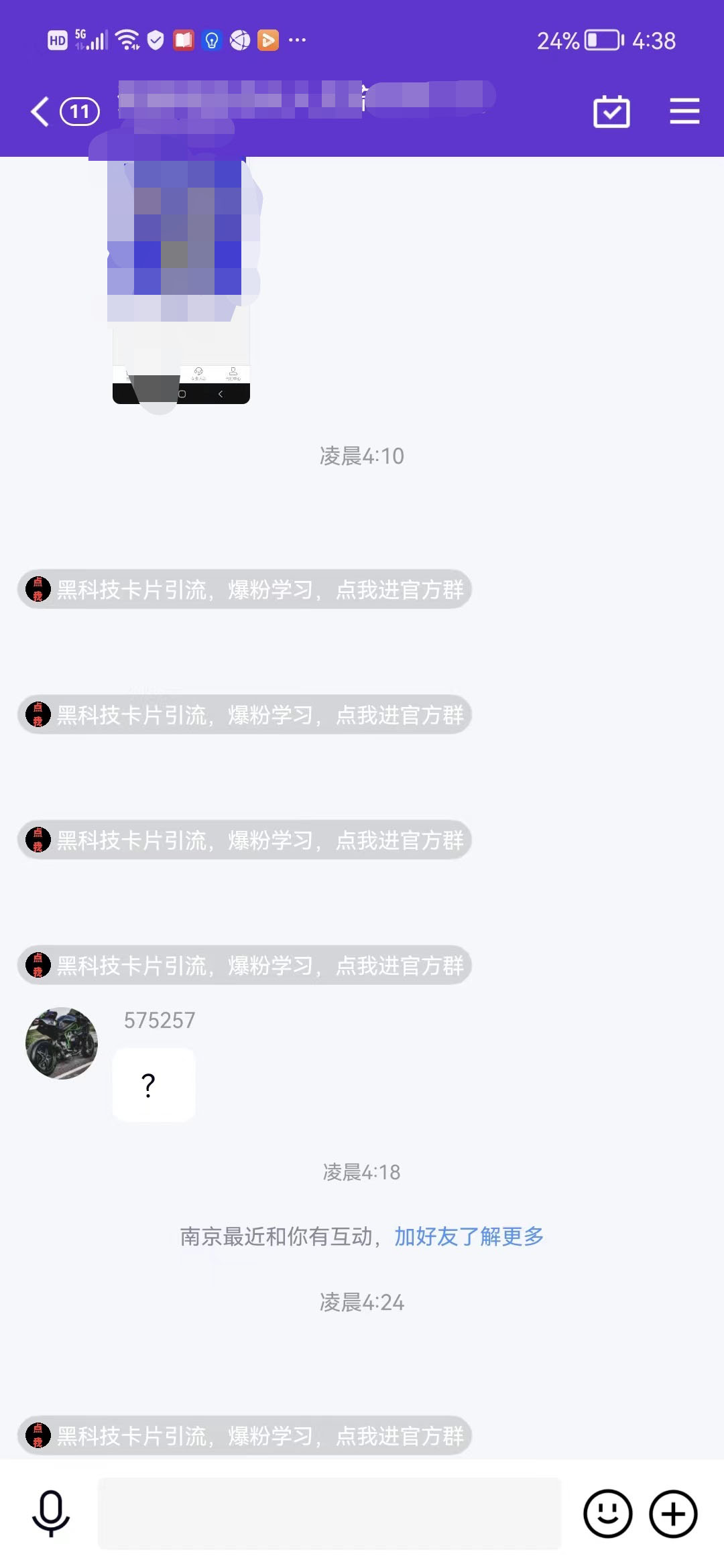Viewport: 724px width, 1568px height.
Task: Tap the red 点我 badge on first message
Action: [x=39, y=590]
